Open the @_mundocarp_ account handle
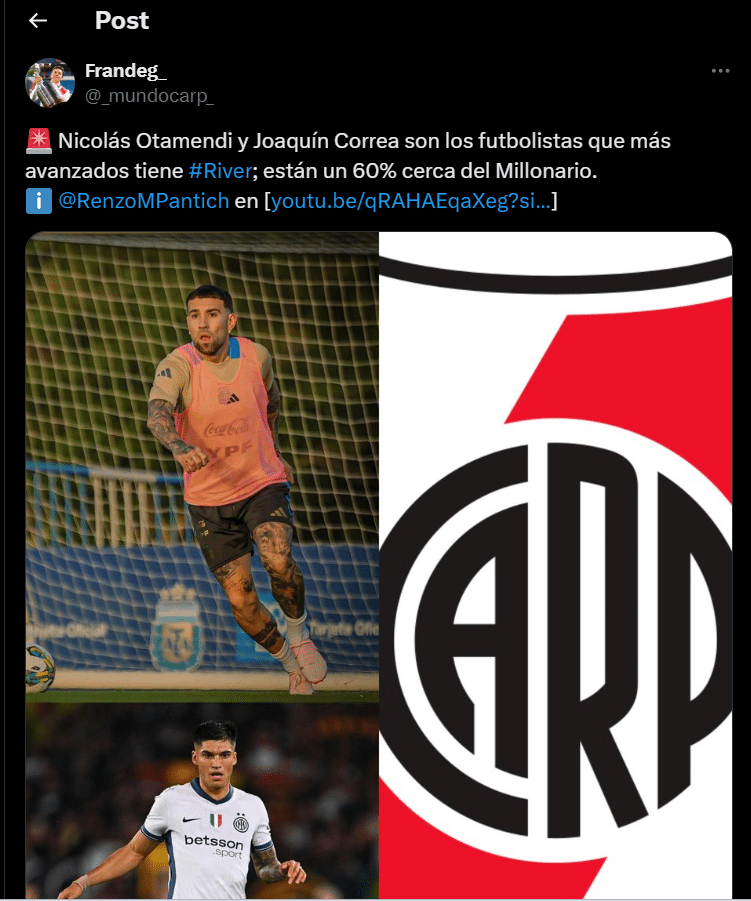 149,95
